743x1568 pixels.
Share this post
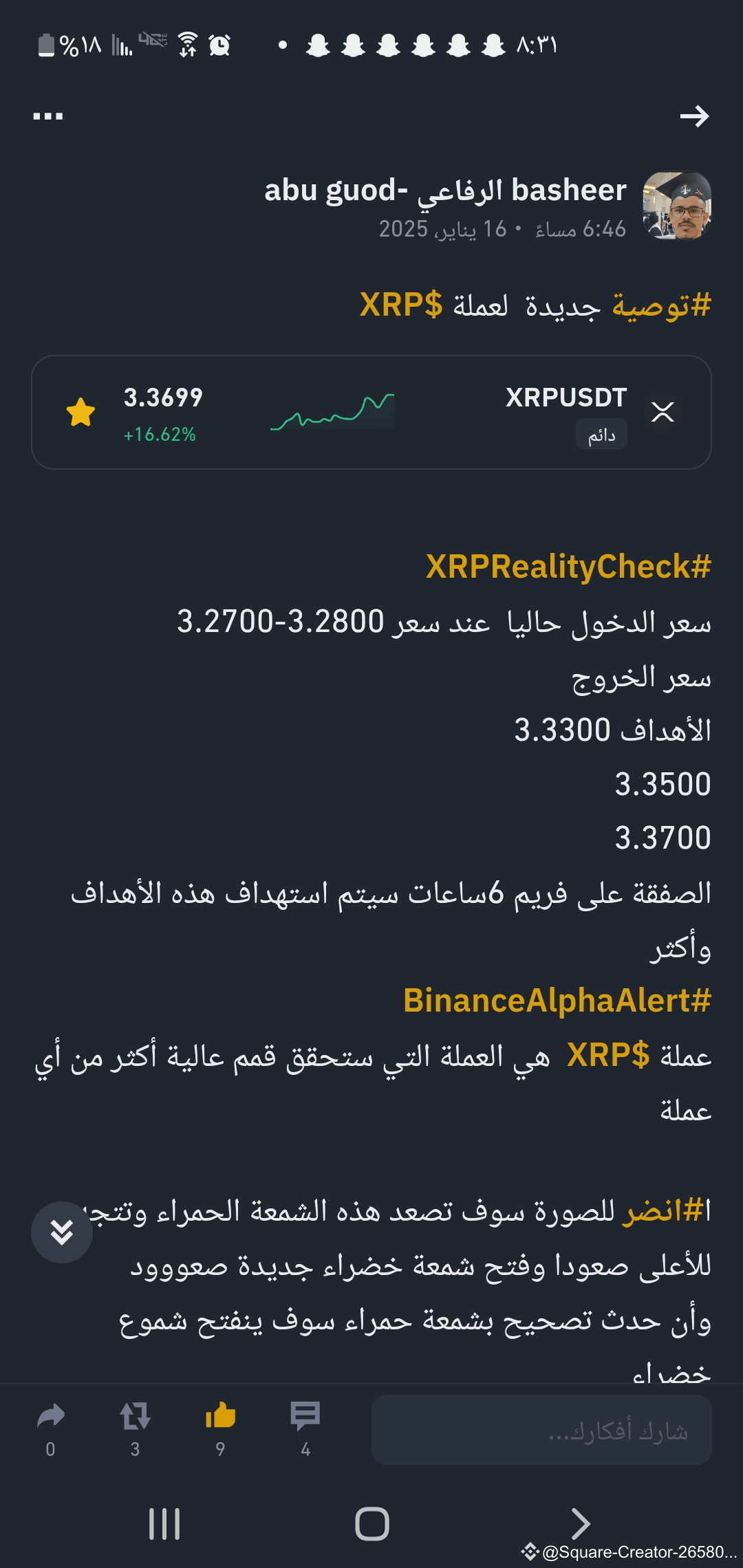(x=50, y=1429)
